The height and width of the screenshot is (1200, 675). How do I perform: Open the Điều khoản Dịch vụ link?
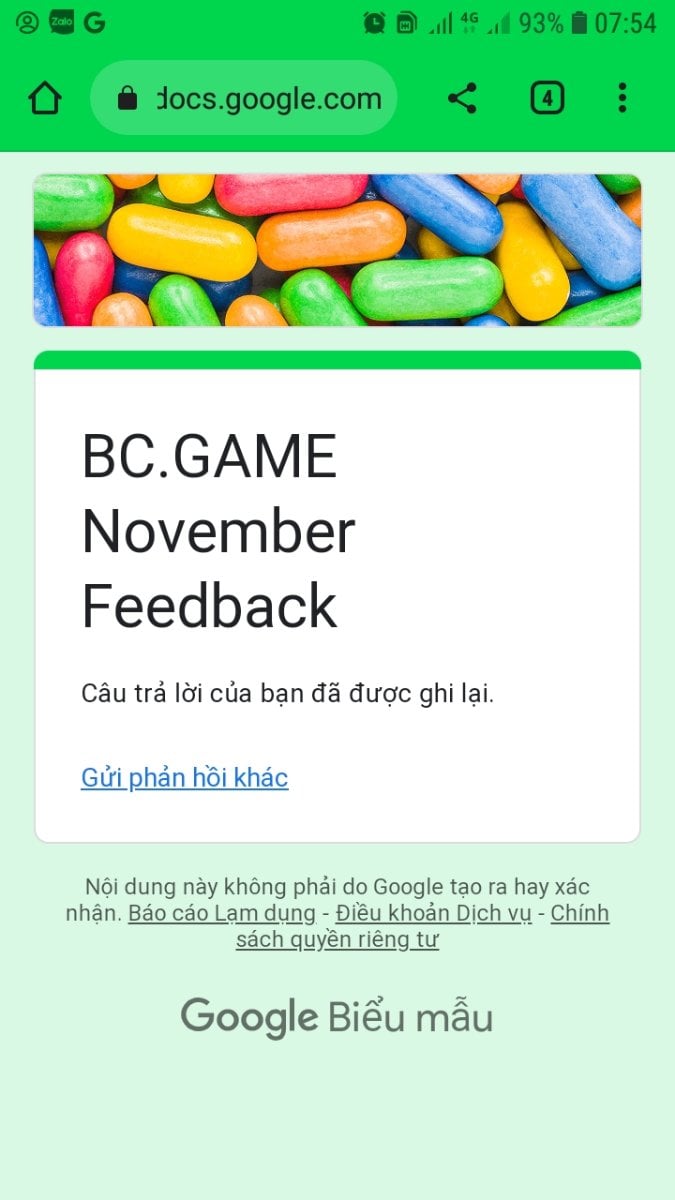pos(433,913)
